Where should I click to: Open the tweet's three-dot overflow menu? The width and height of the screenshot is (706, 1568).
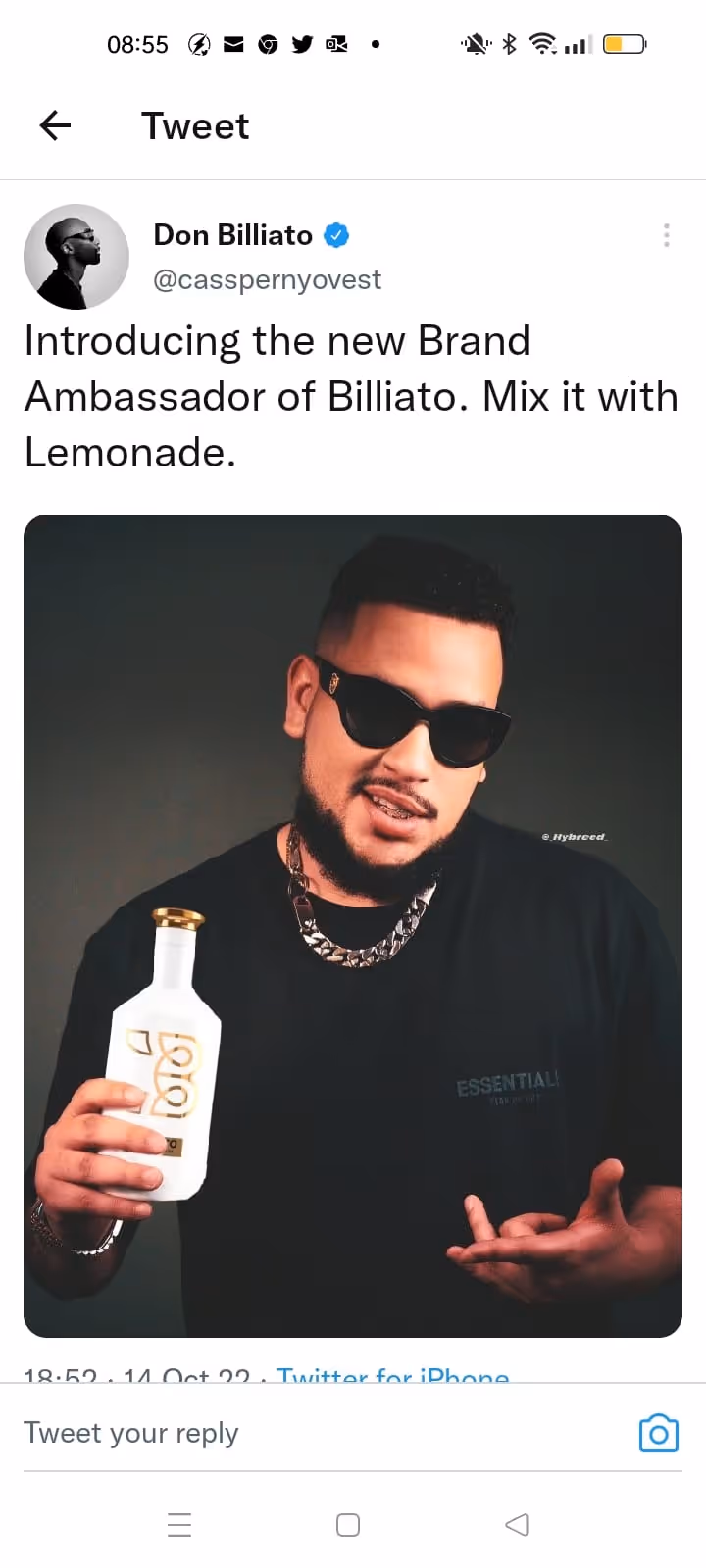[x=666, y=235]
